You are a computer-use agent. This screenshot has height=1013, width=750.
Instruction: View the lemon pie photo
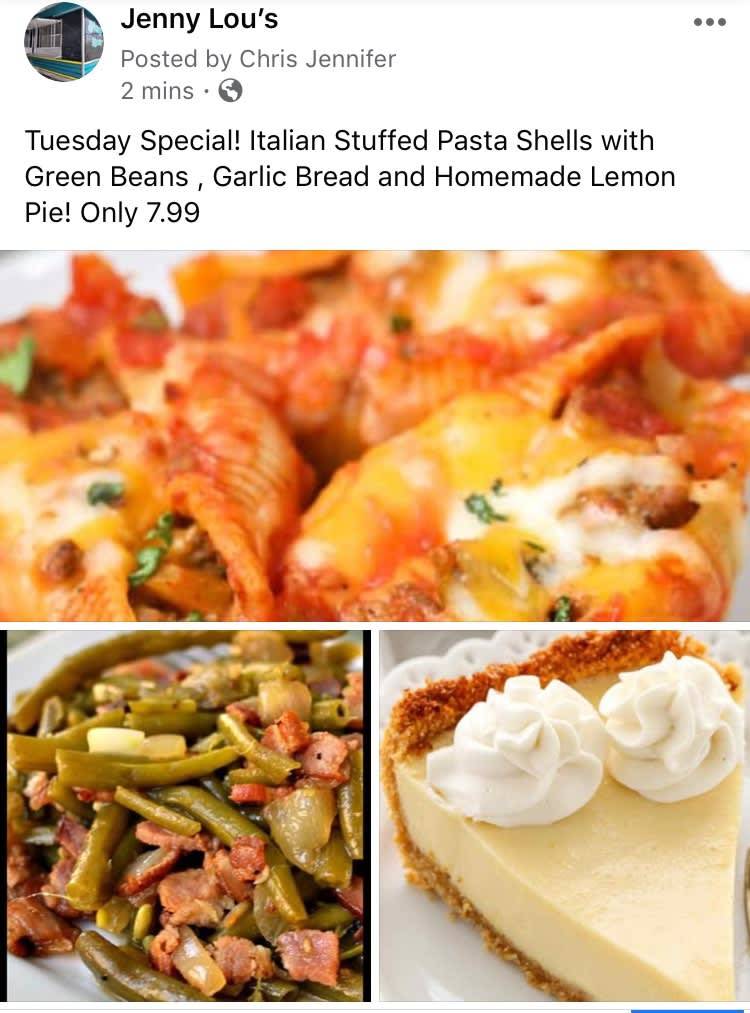[x=564, y=815]
